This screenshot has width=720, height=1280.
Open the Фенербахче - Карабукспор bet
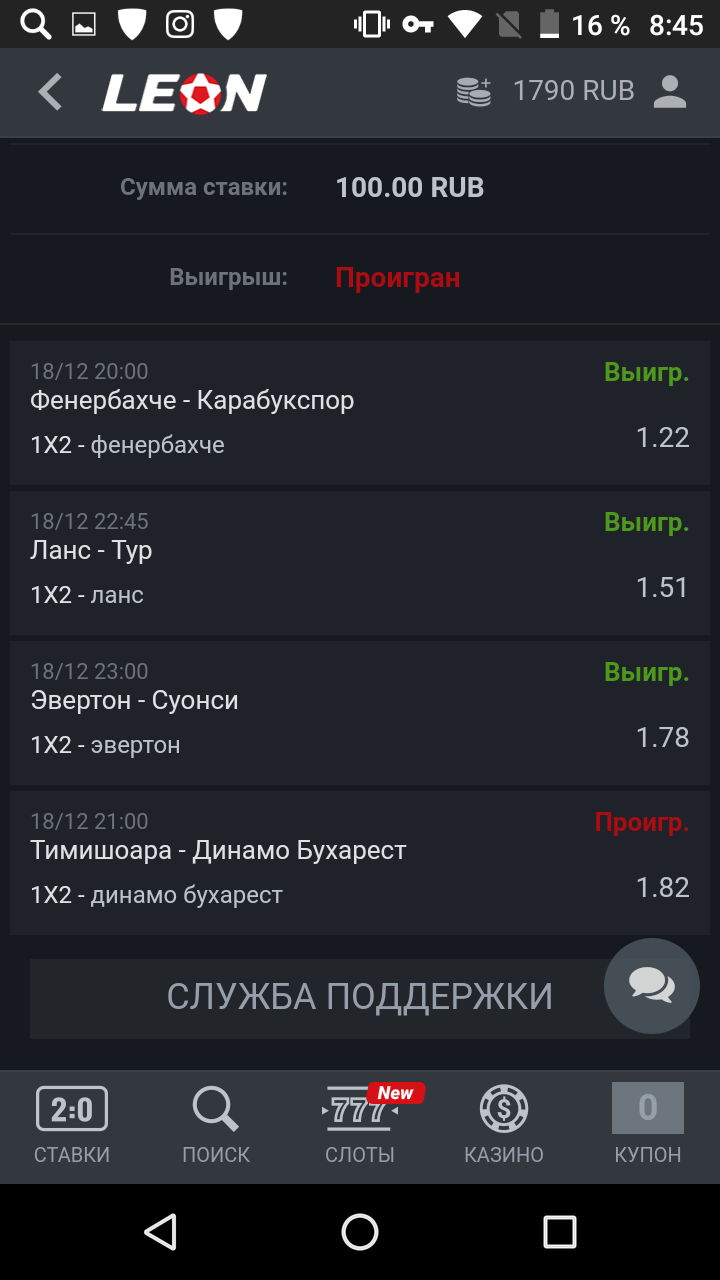pyautogui.click(x=360, y=413)
